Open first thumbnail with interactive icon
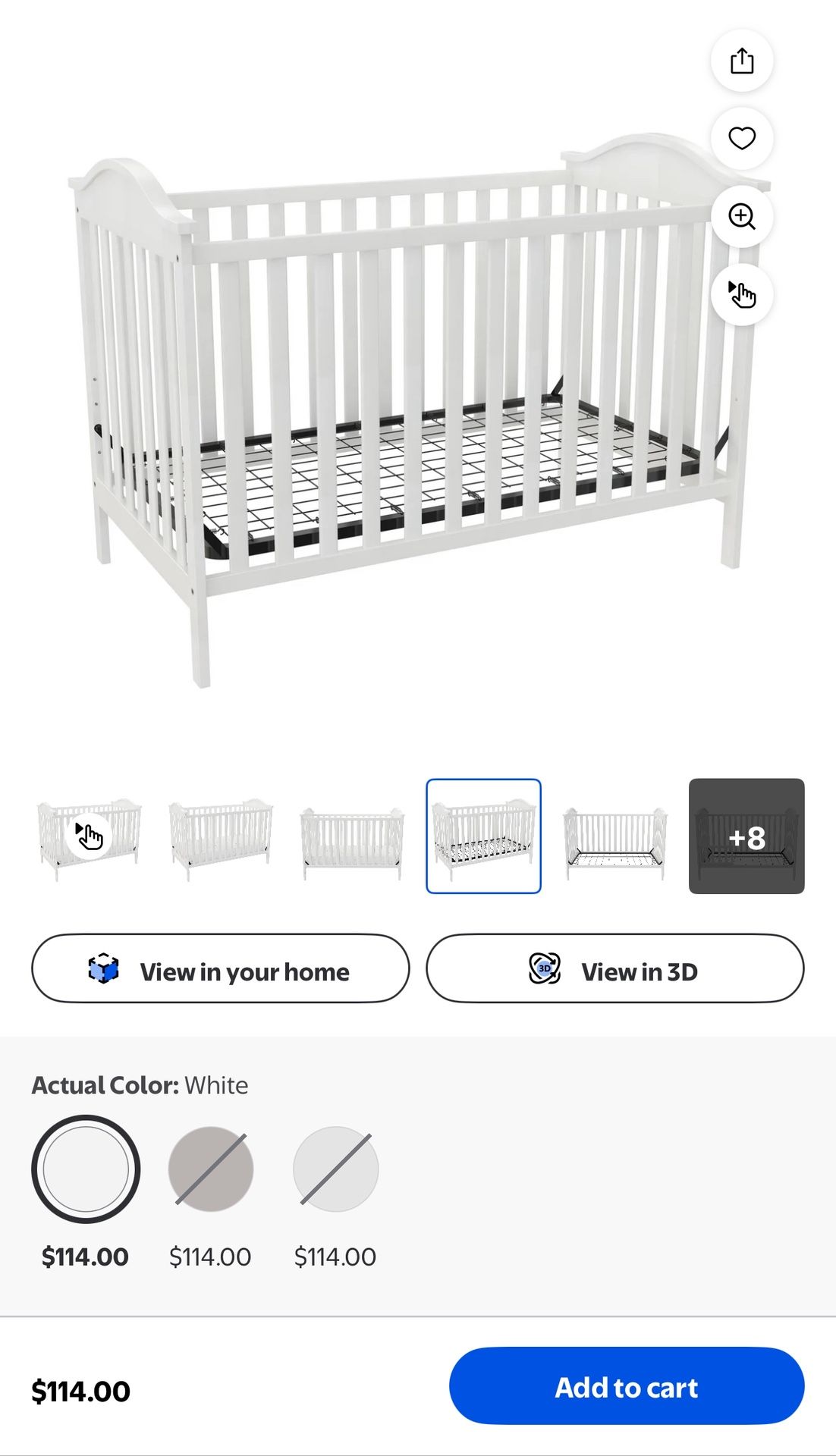Viewport: 836px width, 1456px height. click(x=89, y=836)
